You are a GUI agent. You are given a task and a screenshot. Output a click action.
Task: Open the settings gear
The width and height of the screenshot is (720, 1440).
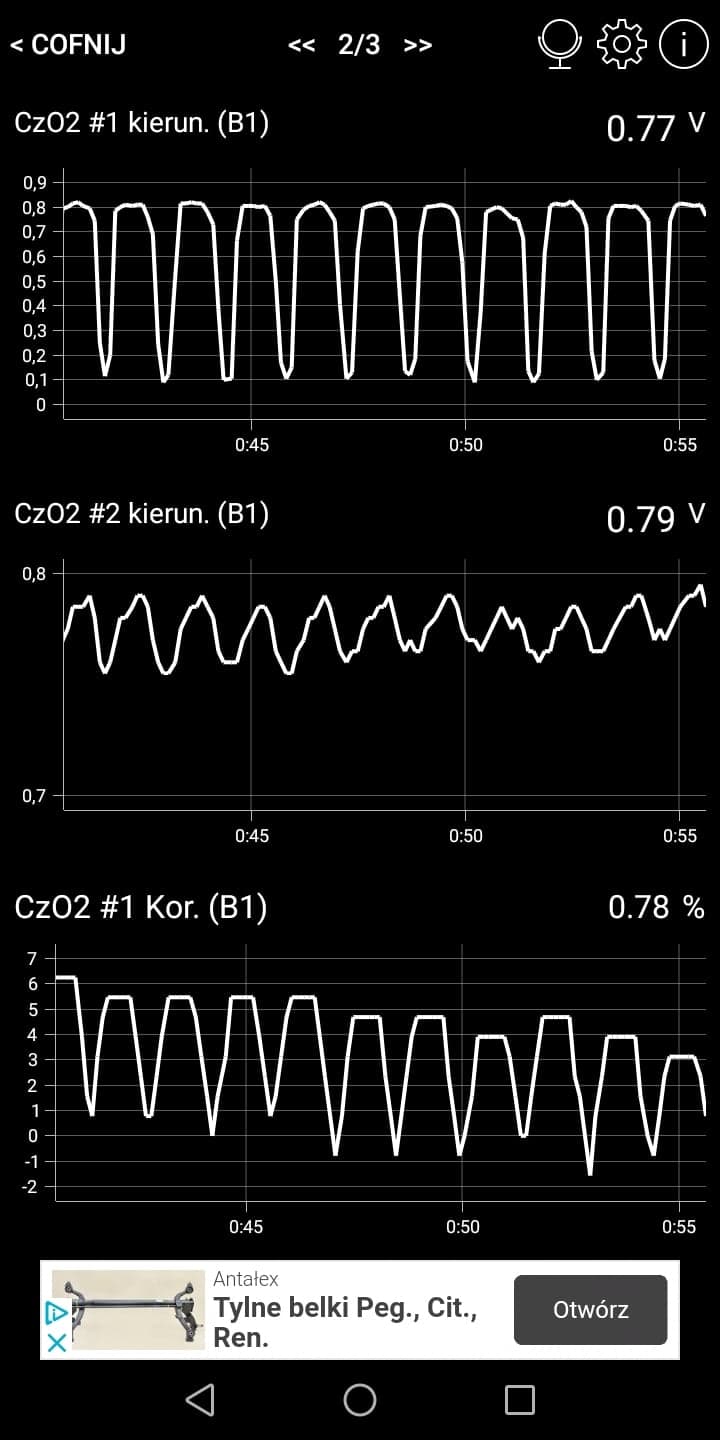point(621,45)
